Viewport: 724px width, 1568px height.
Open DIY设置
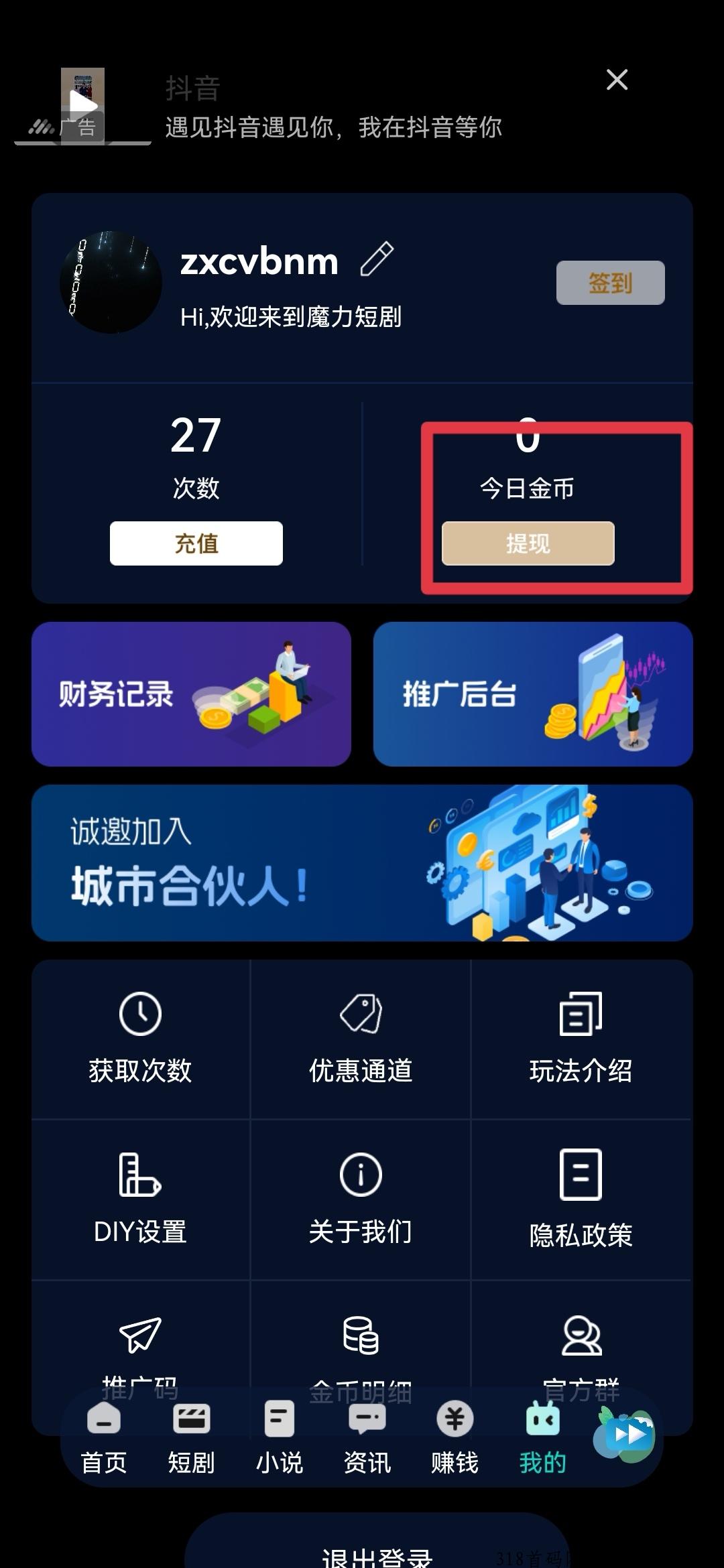point(140,1199)
